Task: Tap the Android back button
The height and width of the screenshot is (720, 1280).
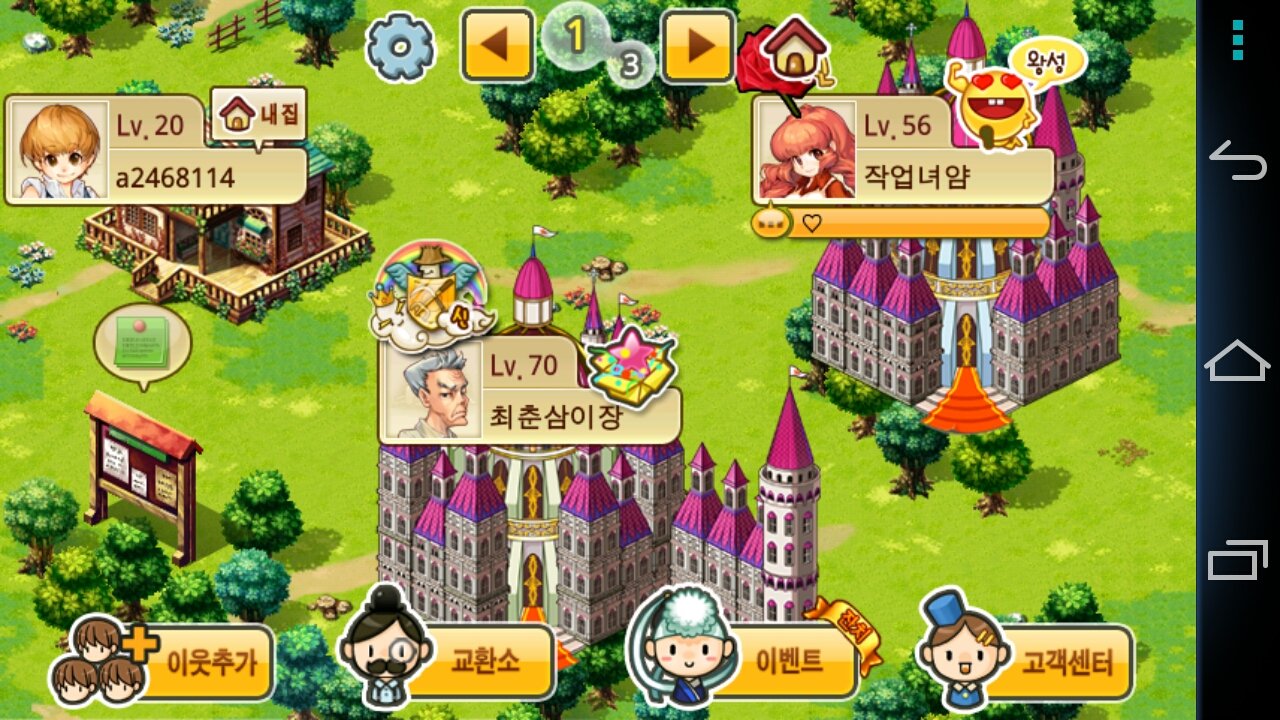Action: pyautogui.click(x=1237, y=160)
